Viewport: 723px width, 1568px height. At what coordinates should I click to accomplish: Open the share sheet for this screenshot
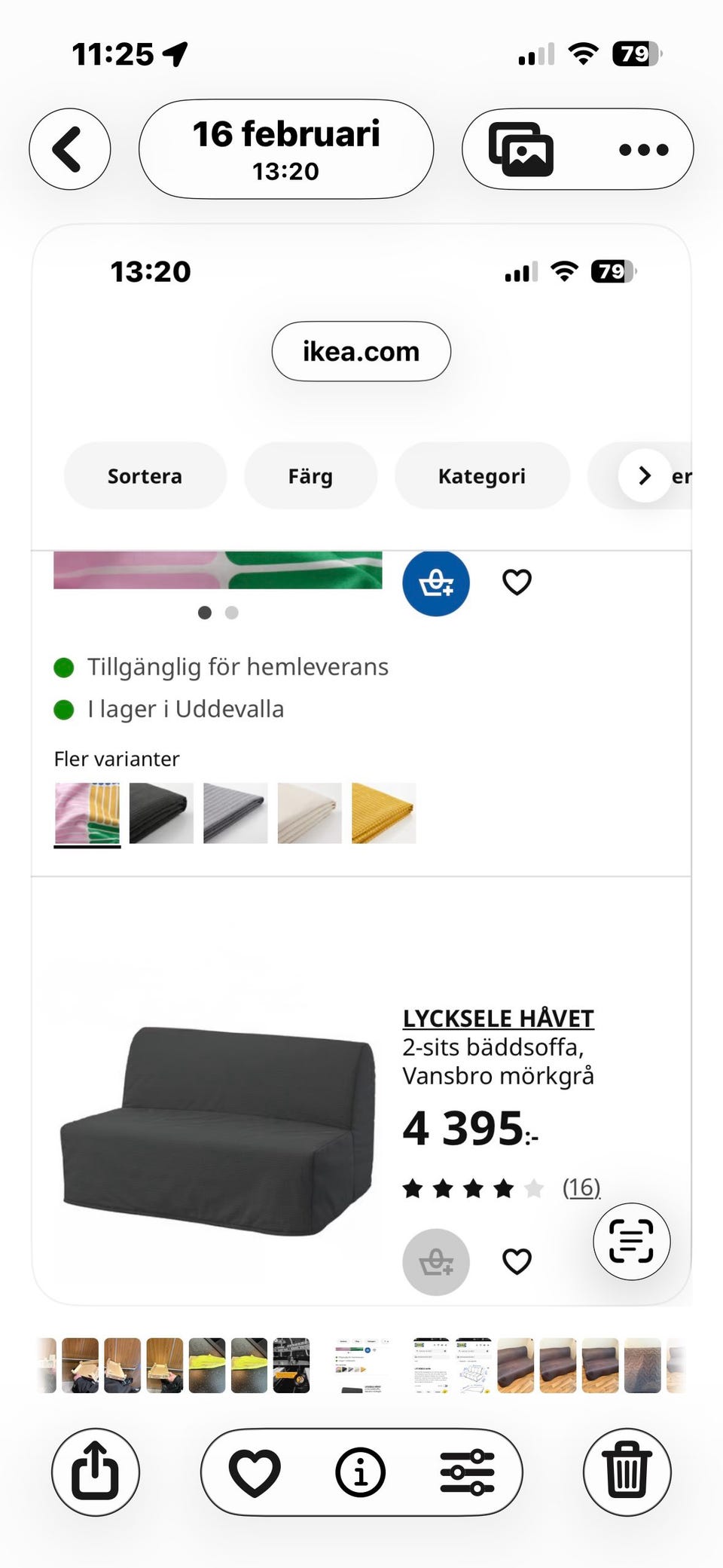(x=93, y=1473)
